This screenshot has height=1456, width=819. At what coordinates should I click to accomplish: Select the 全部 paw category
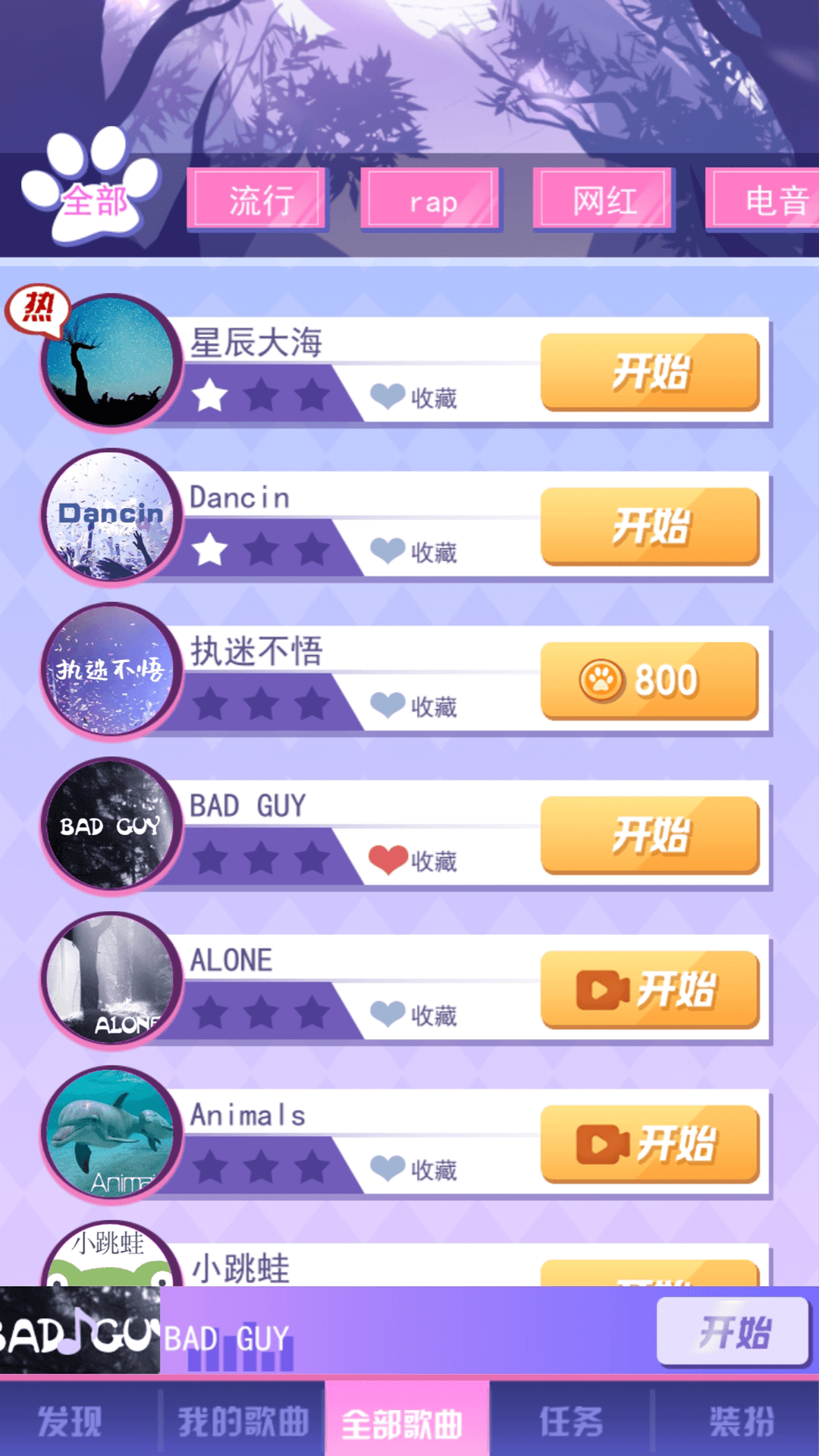pos(91,190)
